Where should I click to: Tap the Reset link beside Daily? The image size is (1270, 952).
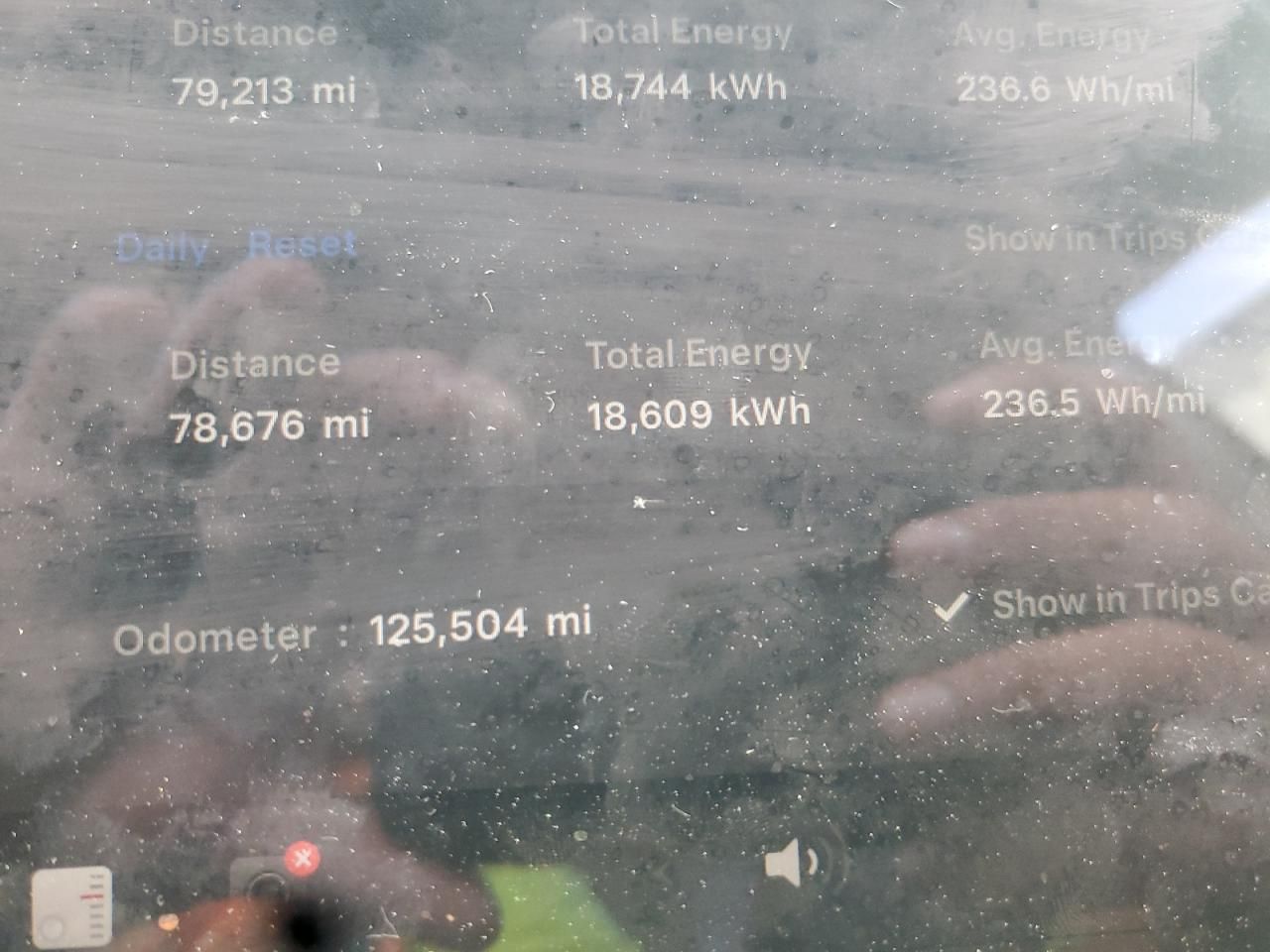(x=301, y=243)
